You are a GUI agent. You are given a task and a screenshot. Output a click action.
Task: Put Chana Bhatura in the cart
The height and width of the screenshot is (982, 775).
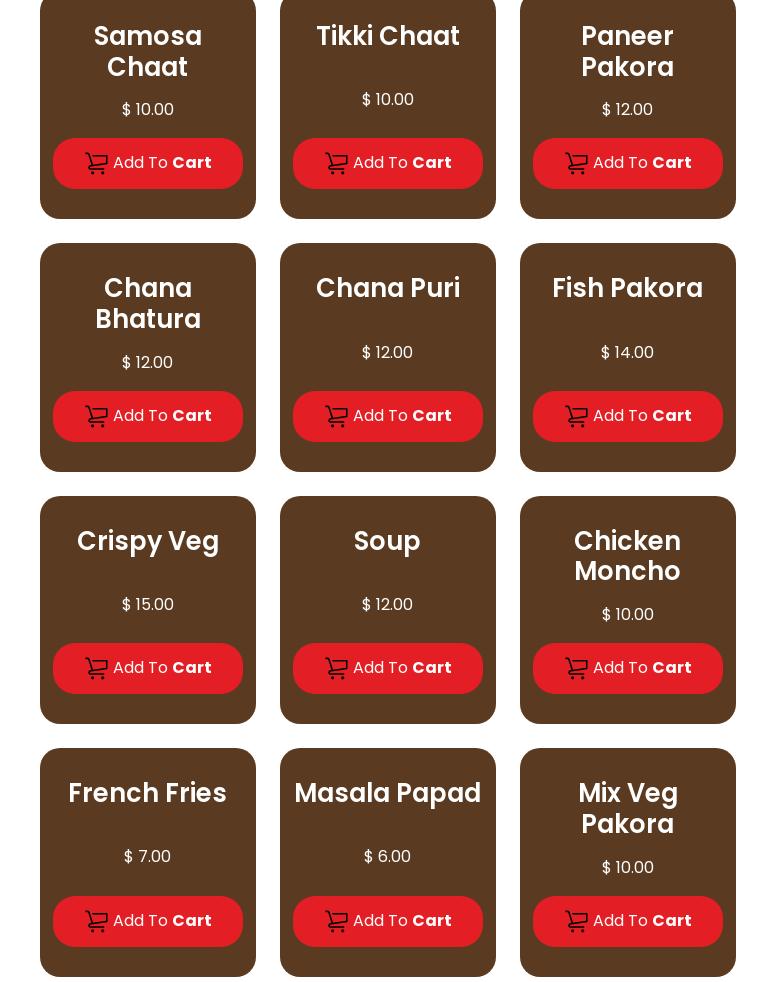[x=148, y=416]
